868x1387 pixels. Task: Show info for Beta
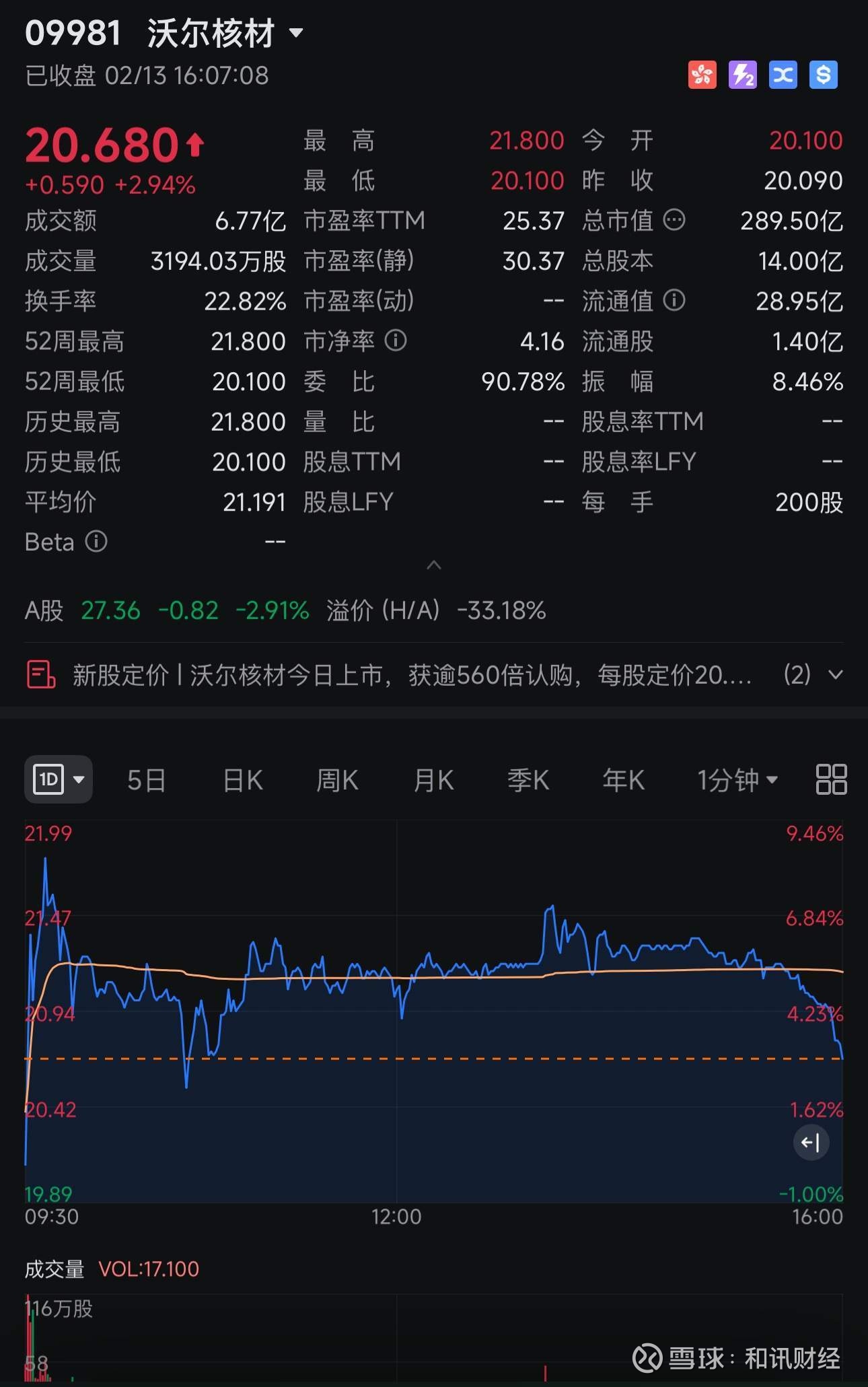[x=96, y=541]
